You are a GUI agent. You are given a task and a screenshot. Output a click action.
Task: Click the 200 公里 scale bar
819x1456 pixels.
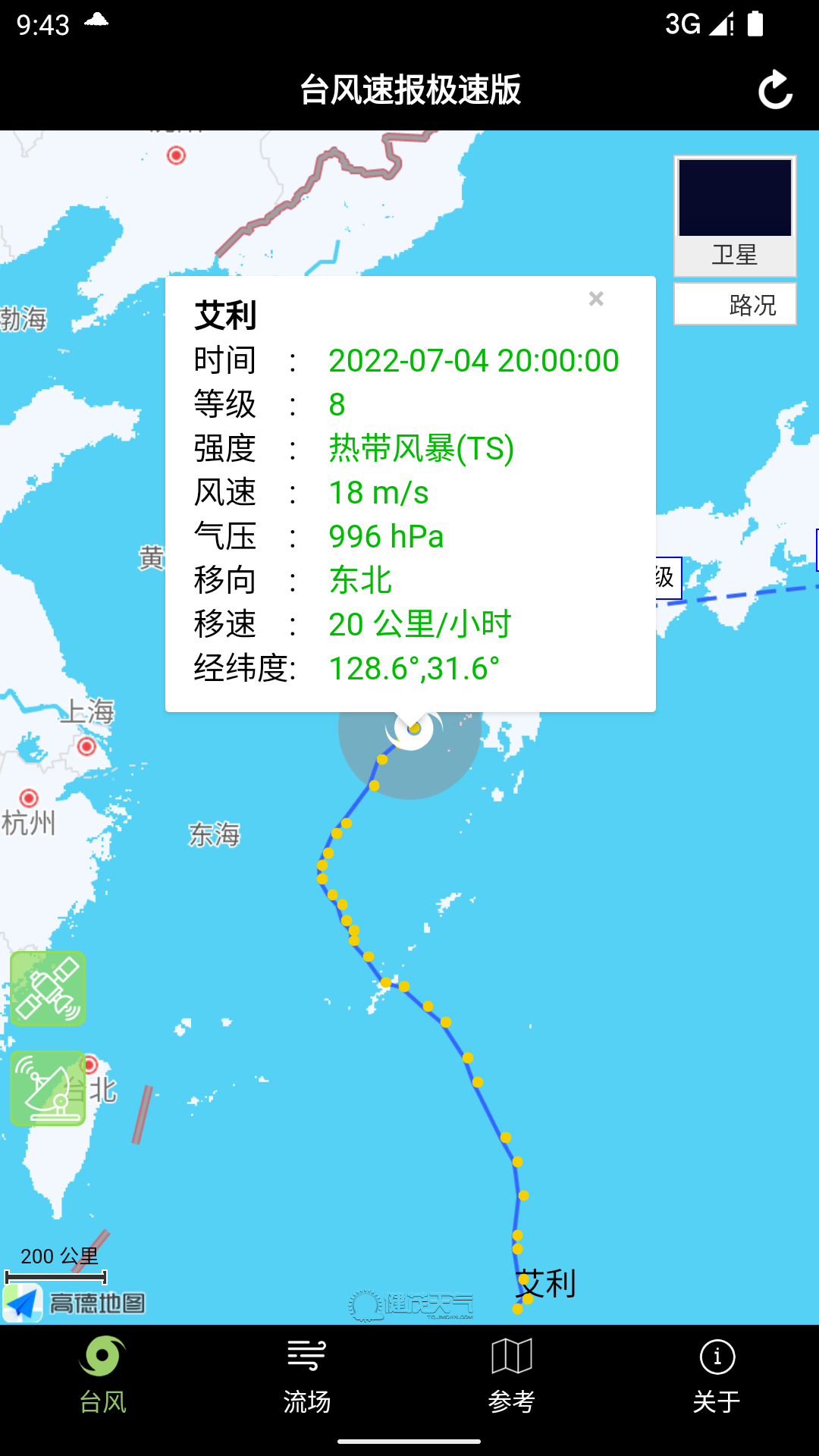59,1256
